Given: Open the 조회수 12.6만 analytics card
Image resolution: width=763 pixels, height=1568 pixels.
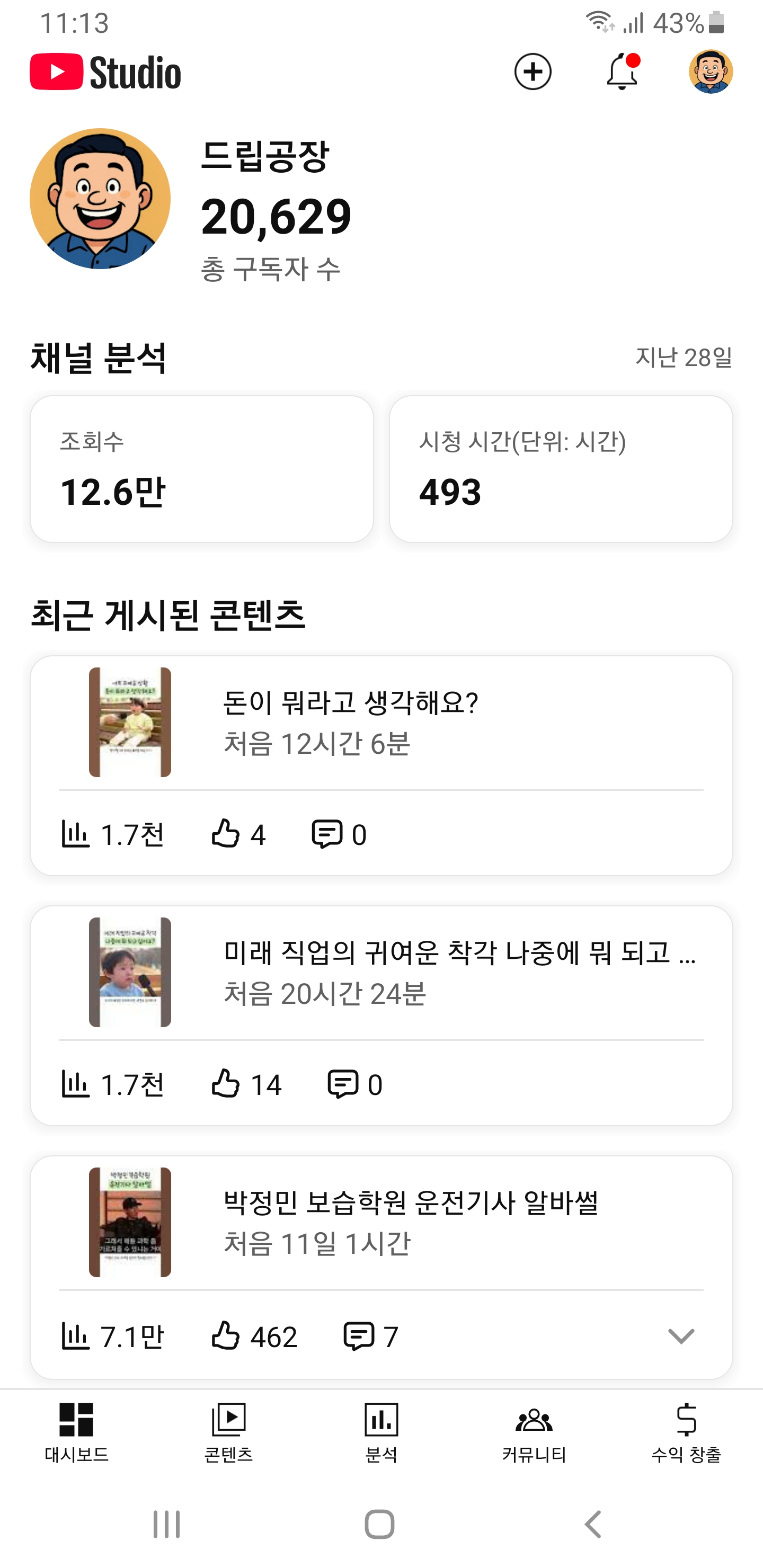Looking at the screenshot, I should (x=201, y=469).
